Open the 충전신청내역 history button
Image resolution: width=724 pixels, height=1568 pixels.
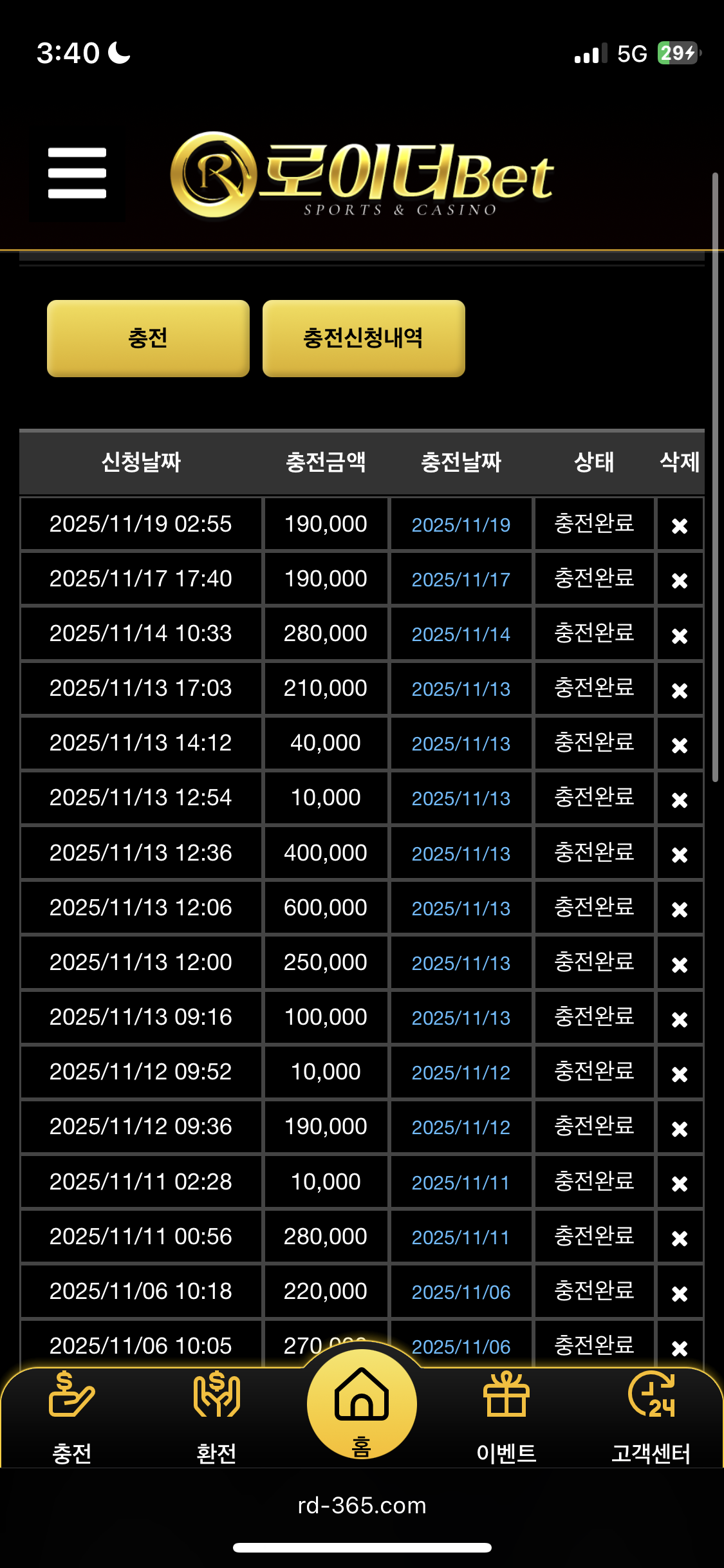pos(364,338)
